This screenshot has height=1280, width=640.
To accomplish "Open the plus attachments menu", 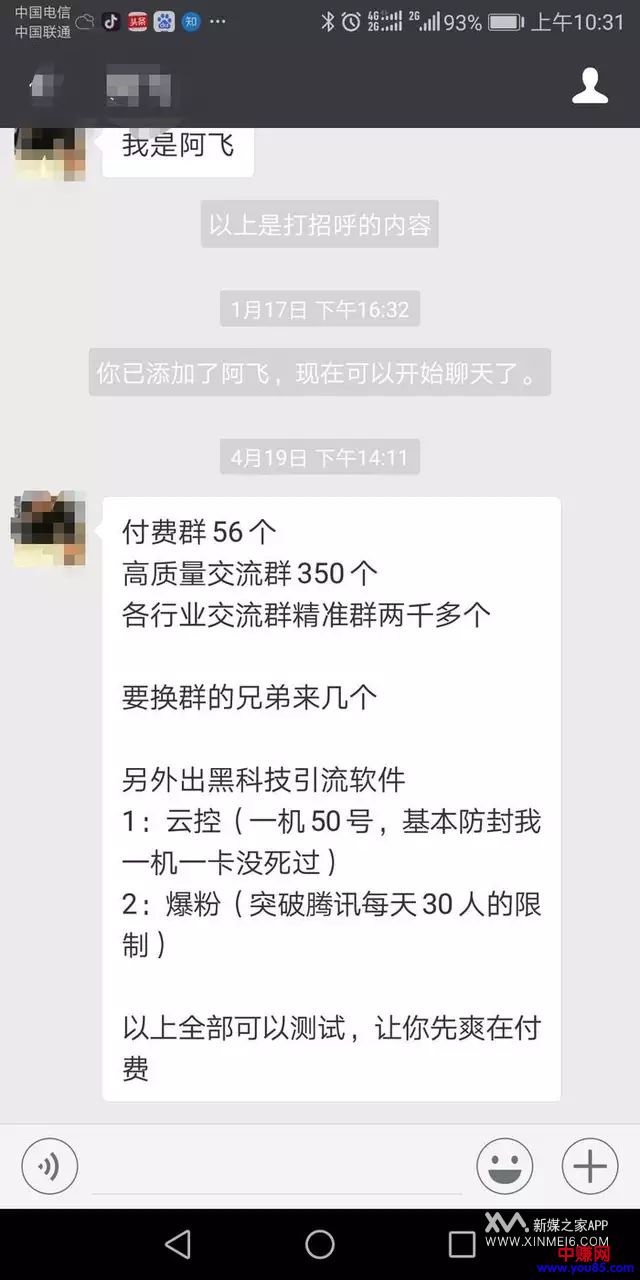I will click(590, 1166).
